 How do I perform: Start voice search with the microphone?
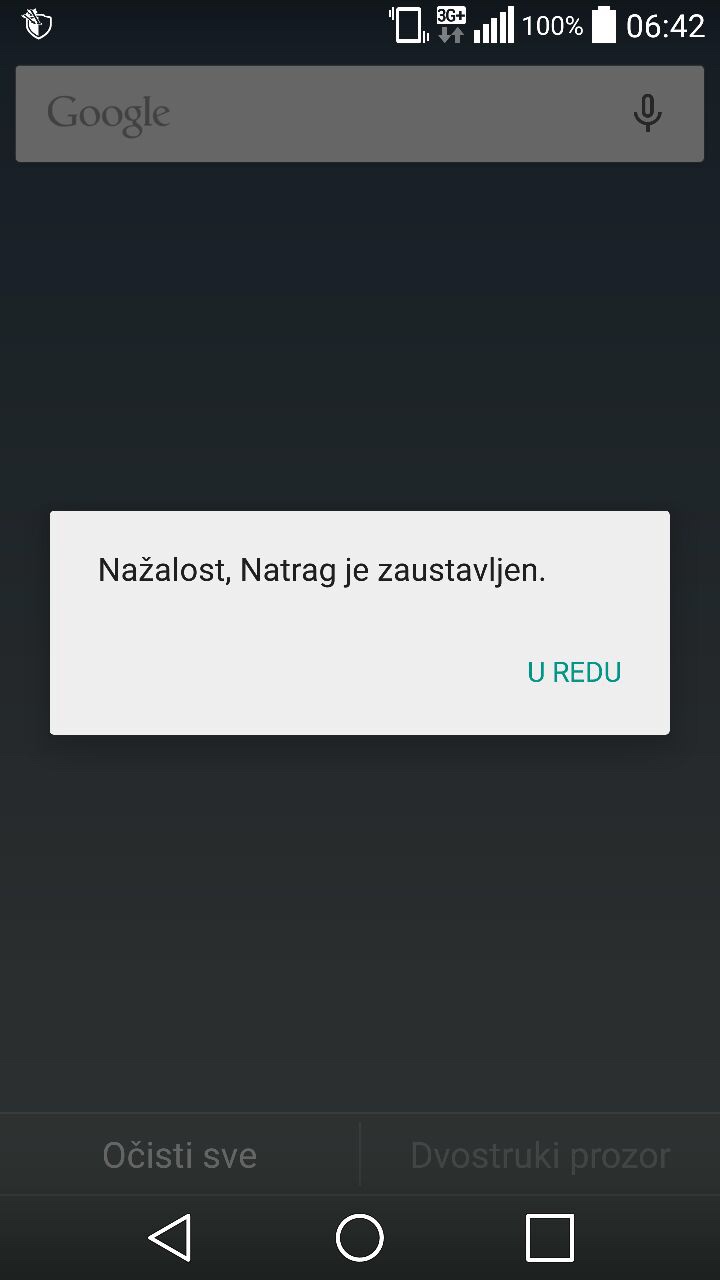click(x=647, y=113)
